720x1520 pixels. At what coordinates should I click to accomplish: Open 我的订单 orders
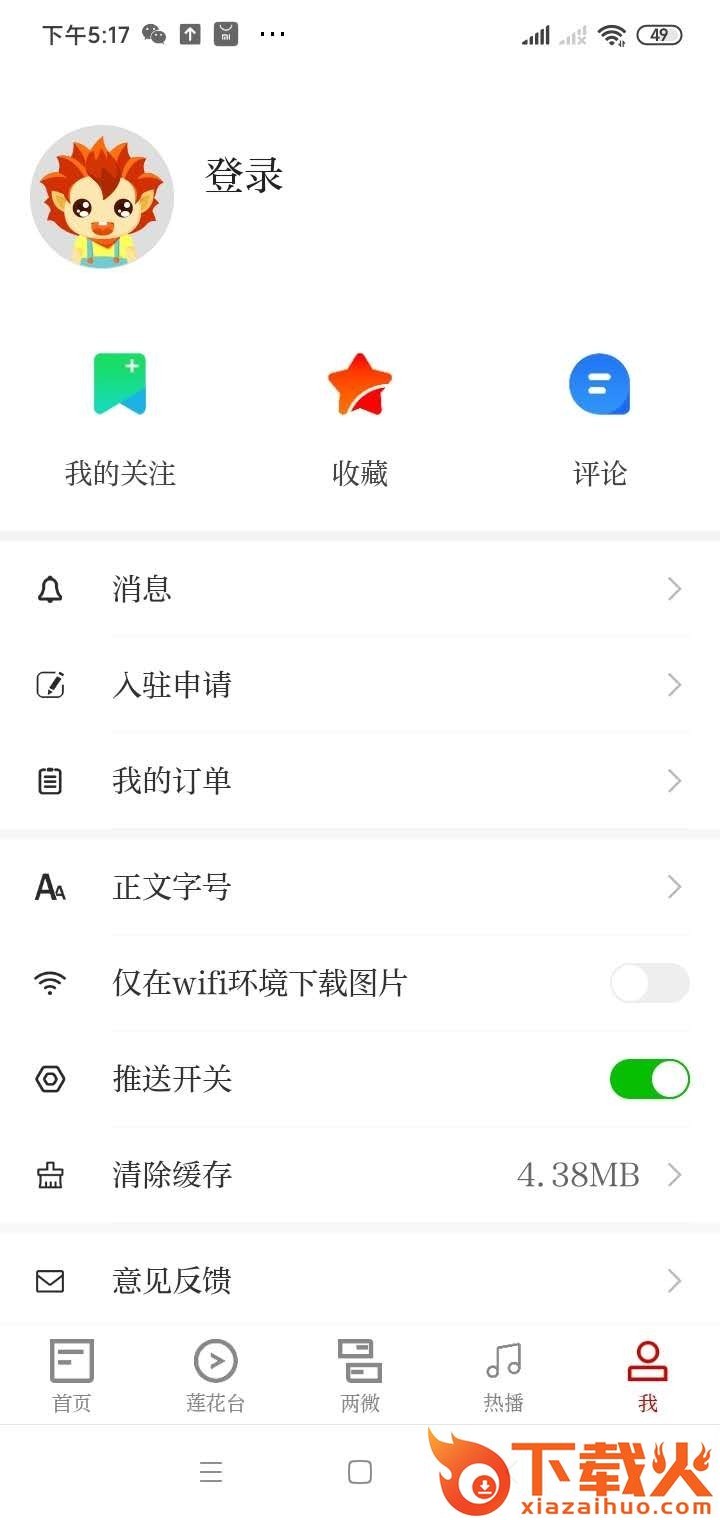coord(360,780)
